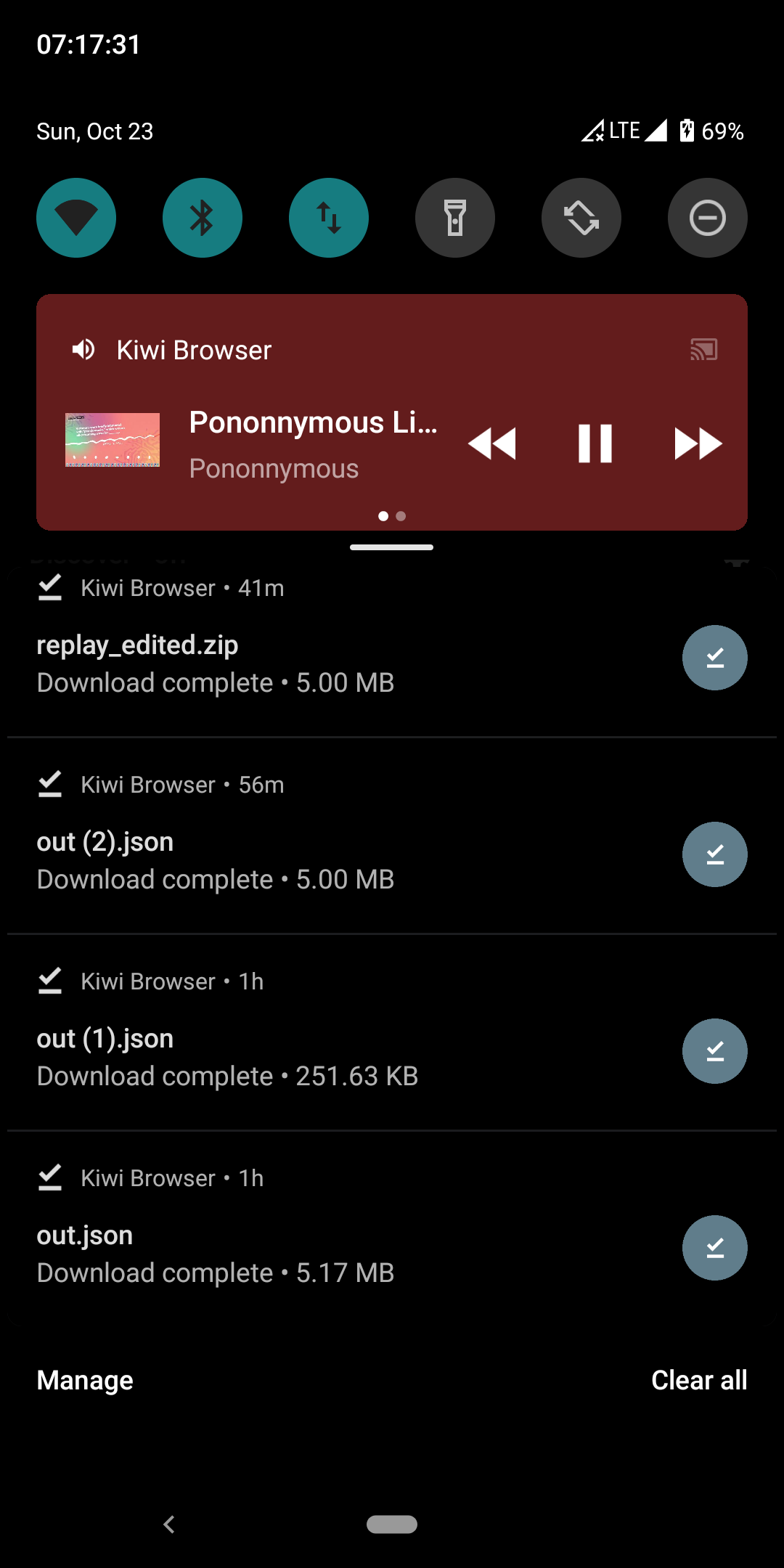The image size is (784, 1568).
Task: Open the out (2).json download notification
Action: (290, 859)
